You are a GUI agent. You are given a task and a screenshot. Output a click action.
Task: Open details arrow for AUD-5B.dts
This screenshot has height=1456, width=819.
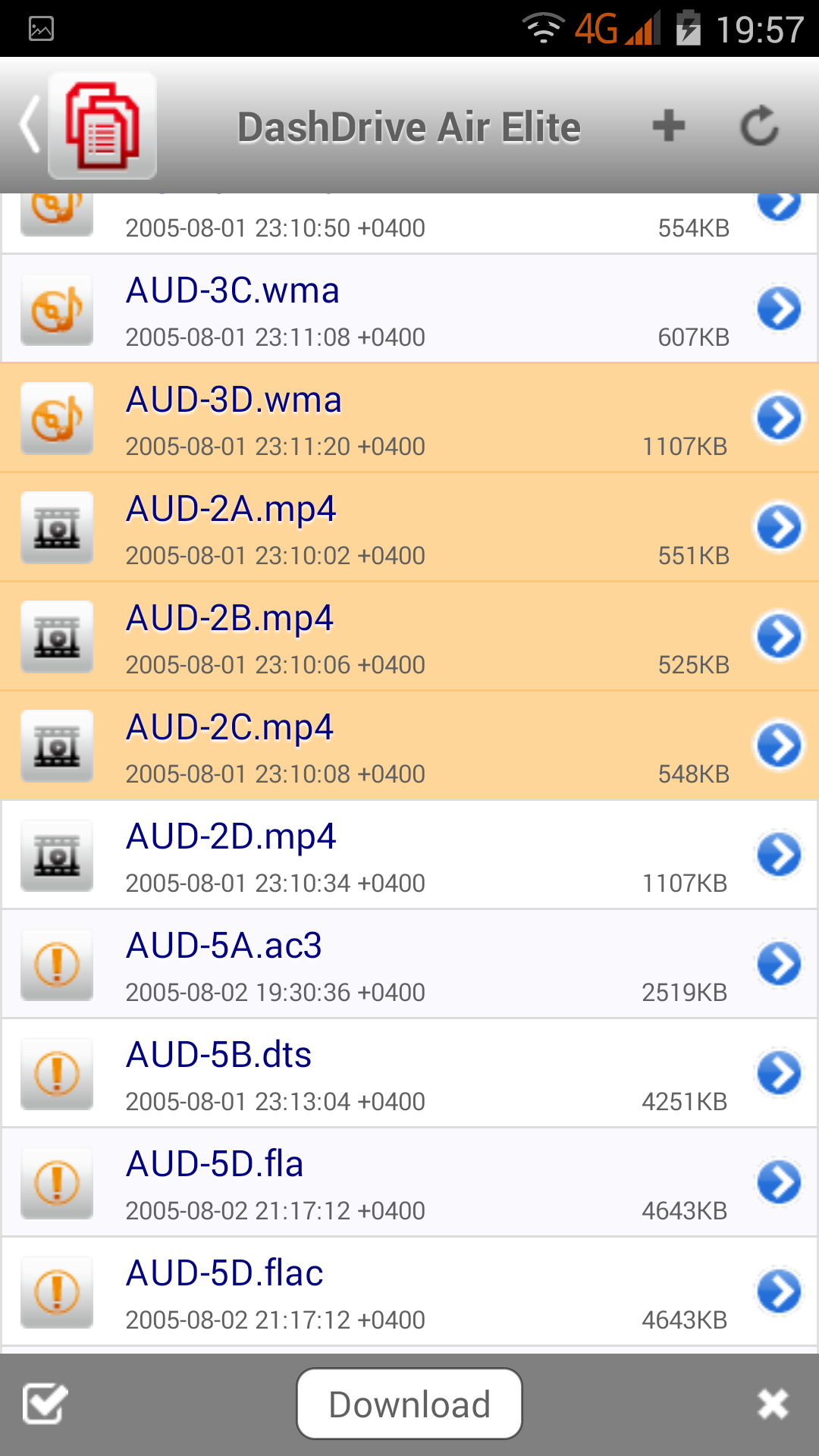779,1074
